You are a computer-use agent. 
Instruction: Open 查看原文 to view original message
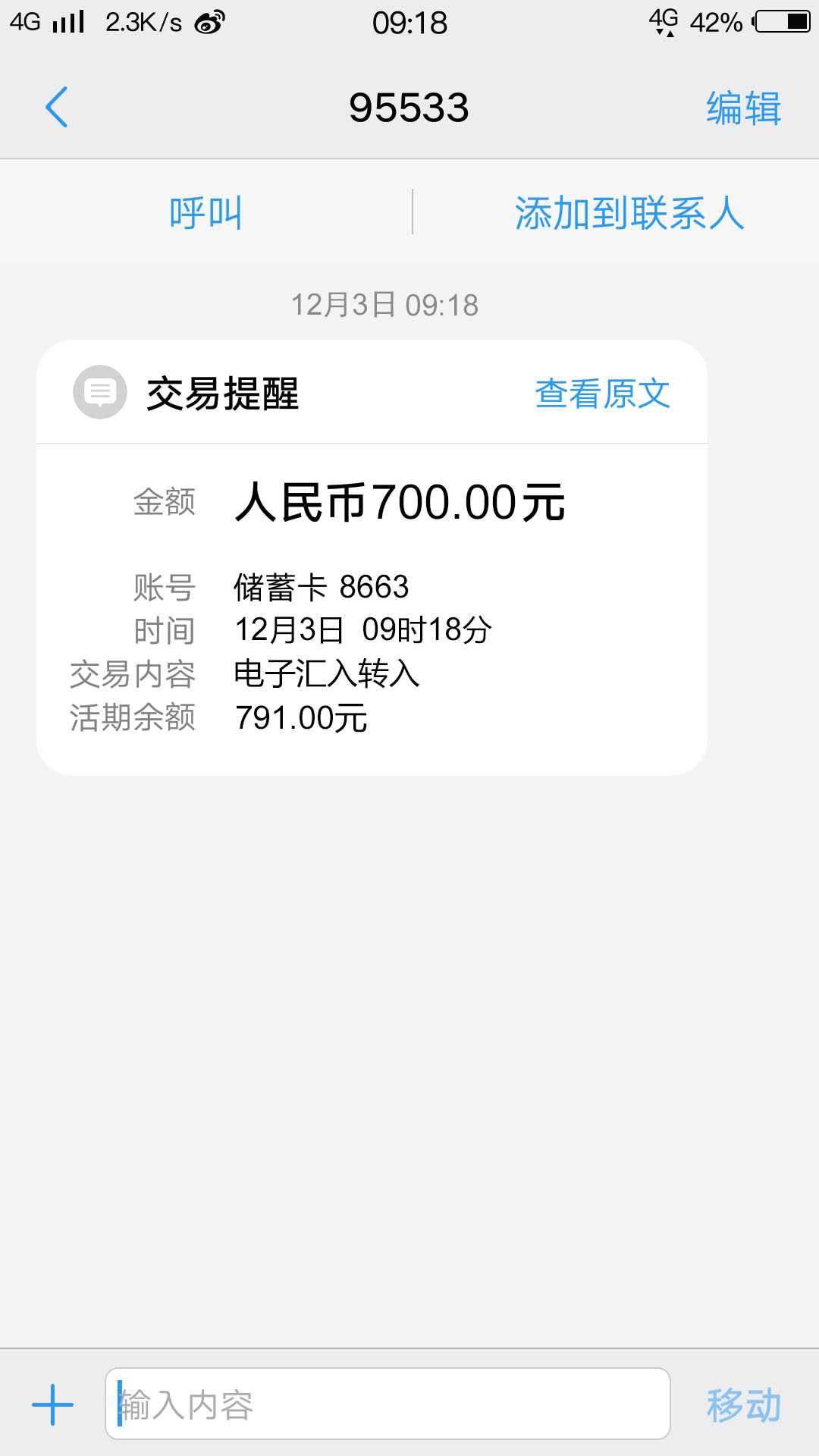click(602, 394)
